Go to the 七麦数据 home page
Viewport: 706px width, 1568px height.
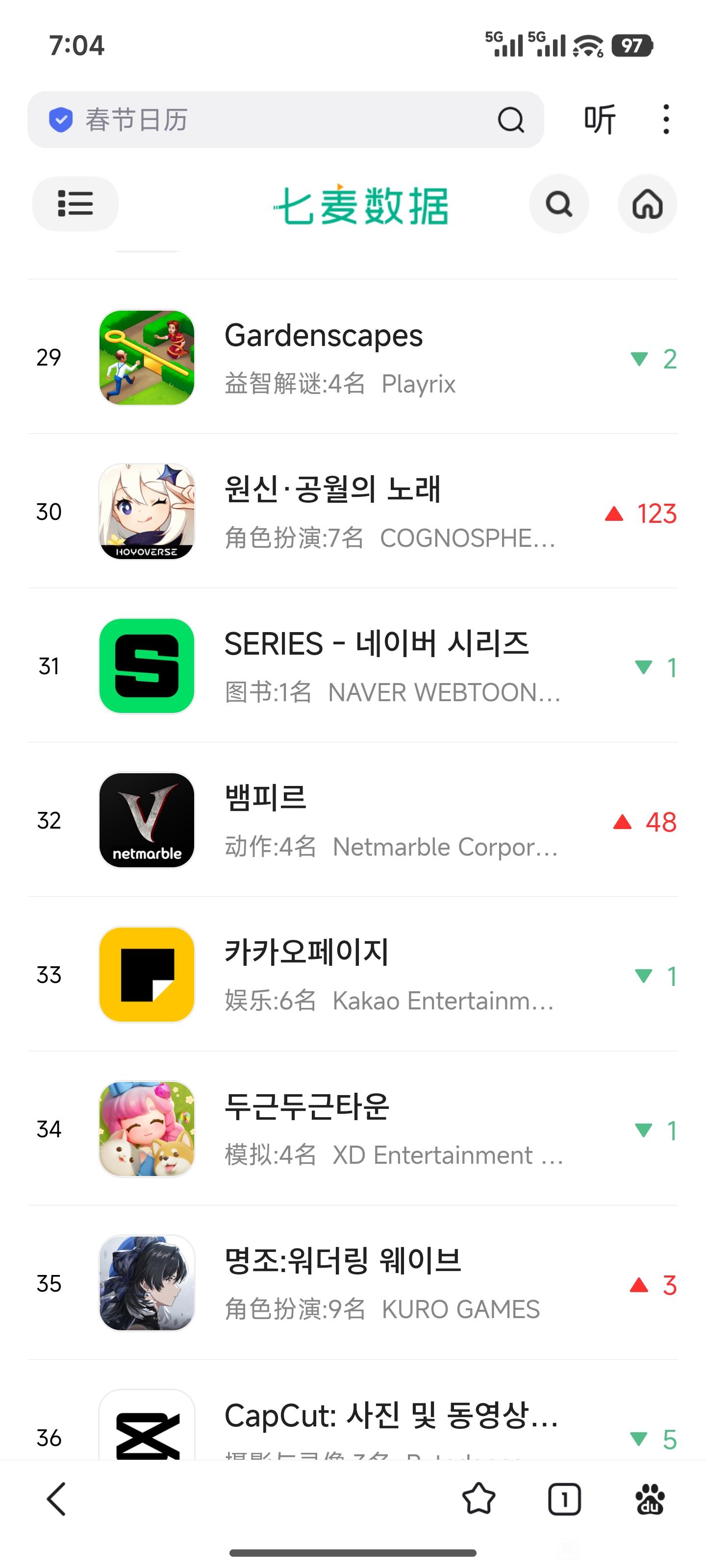tap(647, 204)
